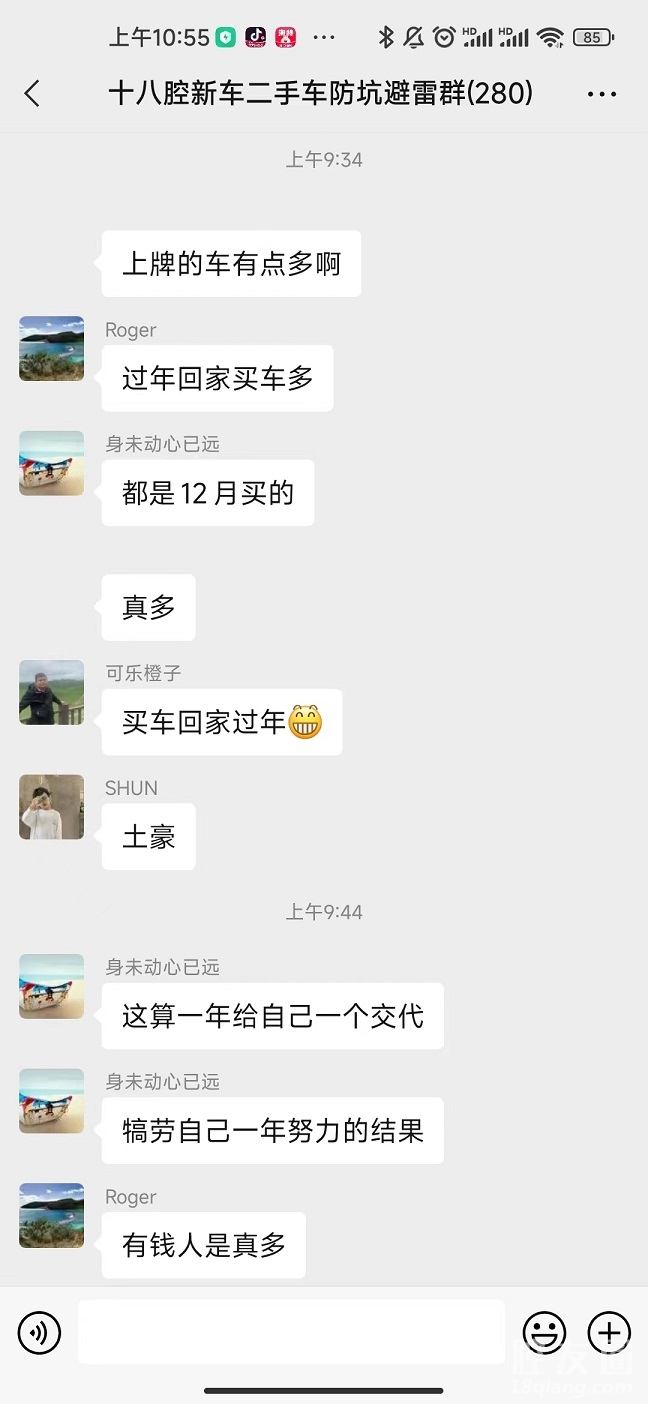This screenshot has height=1404, width=648.
Task: Open the group chat overflow menu
Action: [x=601, y=94]
